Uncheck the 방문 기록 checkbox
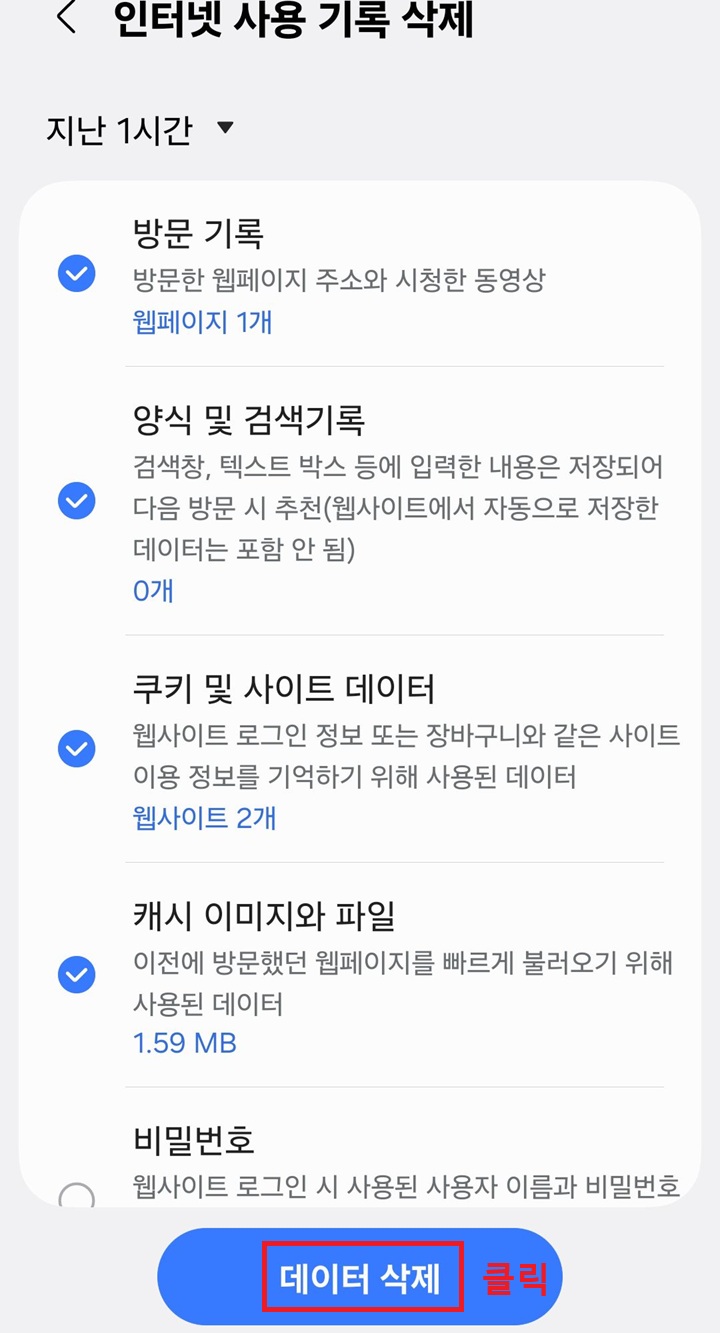 coord(76,274)
